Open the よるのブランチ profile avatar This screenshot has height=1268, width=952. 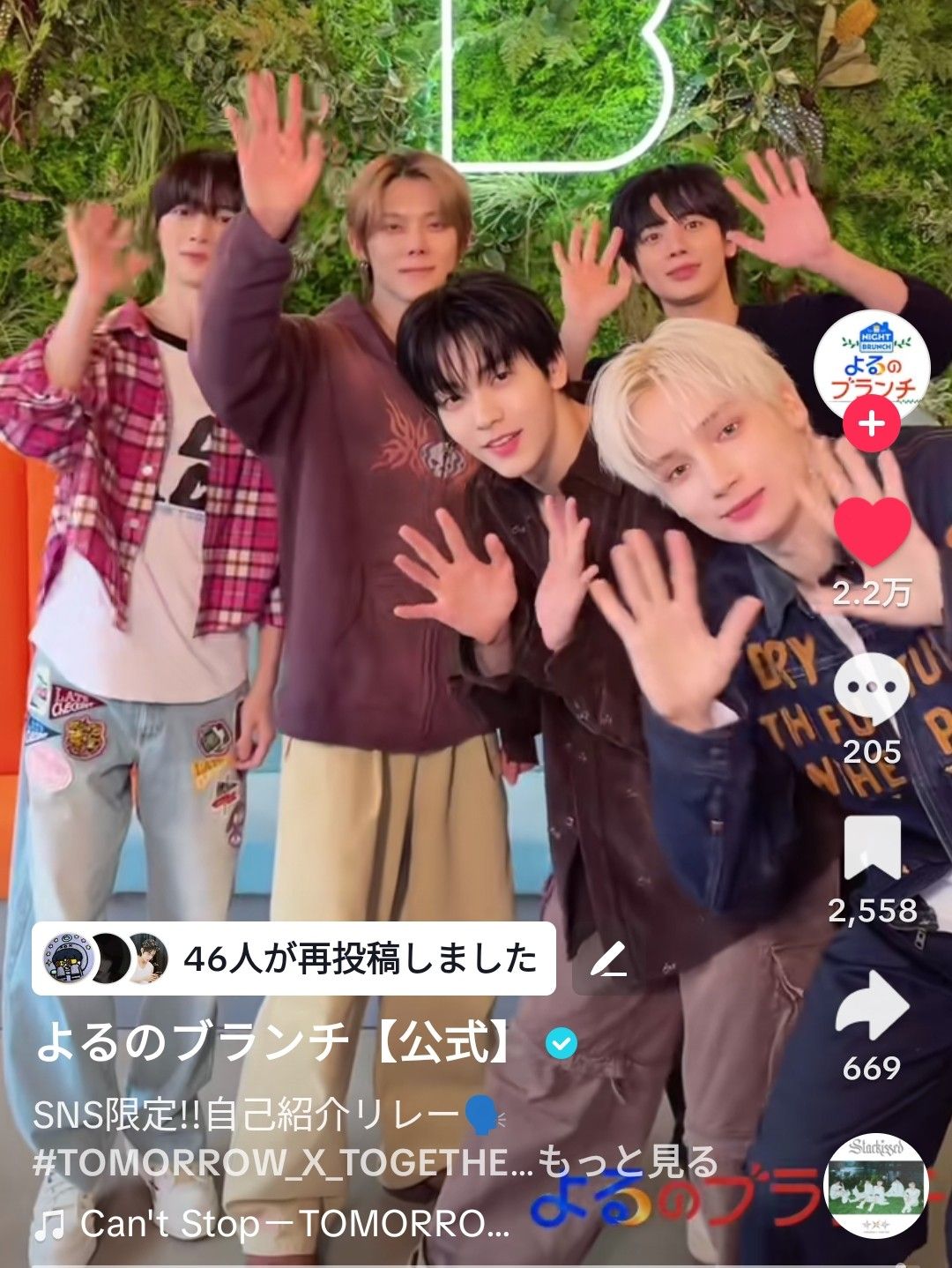[871, 363]
